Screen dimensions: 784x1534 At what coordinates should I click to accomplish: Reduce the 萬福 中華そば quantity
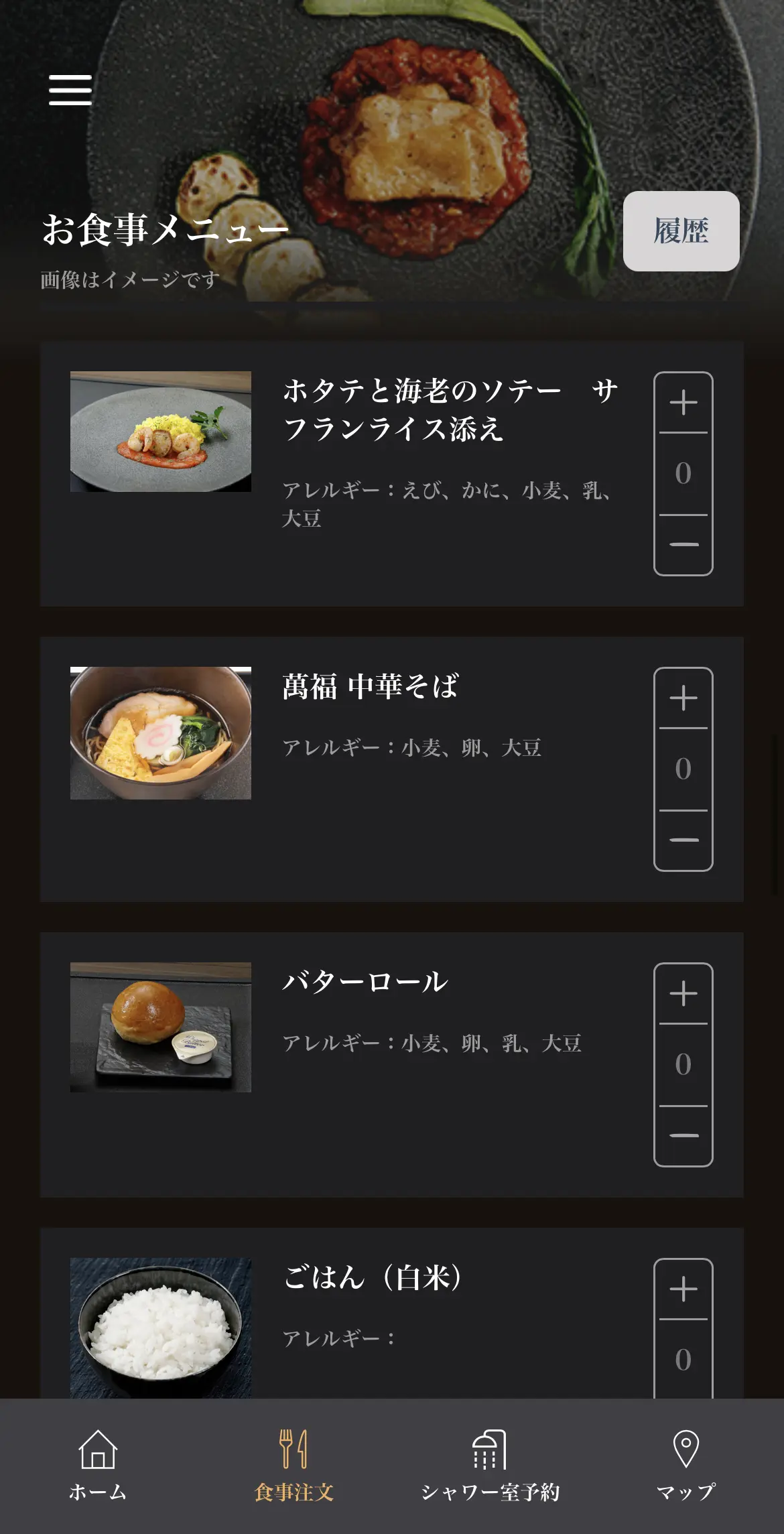click(683, 840)
